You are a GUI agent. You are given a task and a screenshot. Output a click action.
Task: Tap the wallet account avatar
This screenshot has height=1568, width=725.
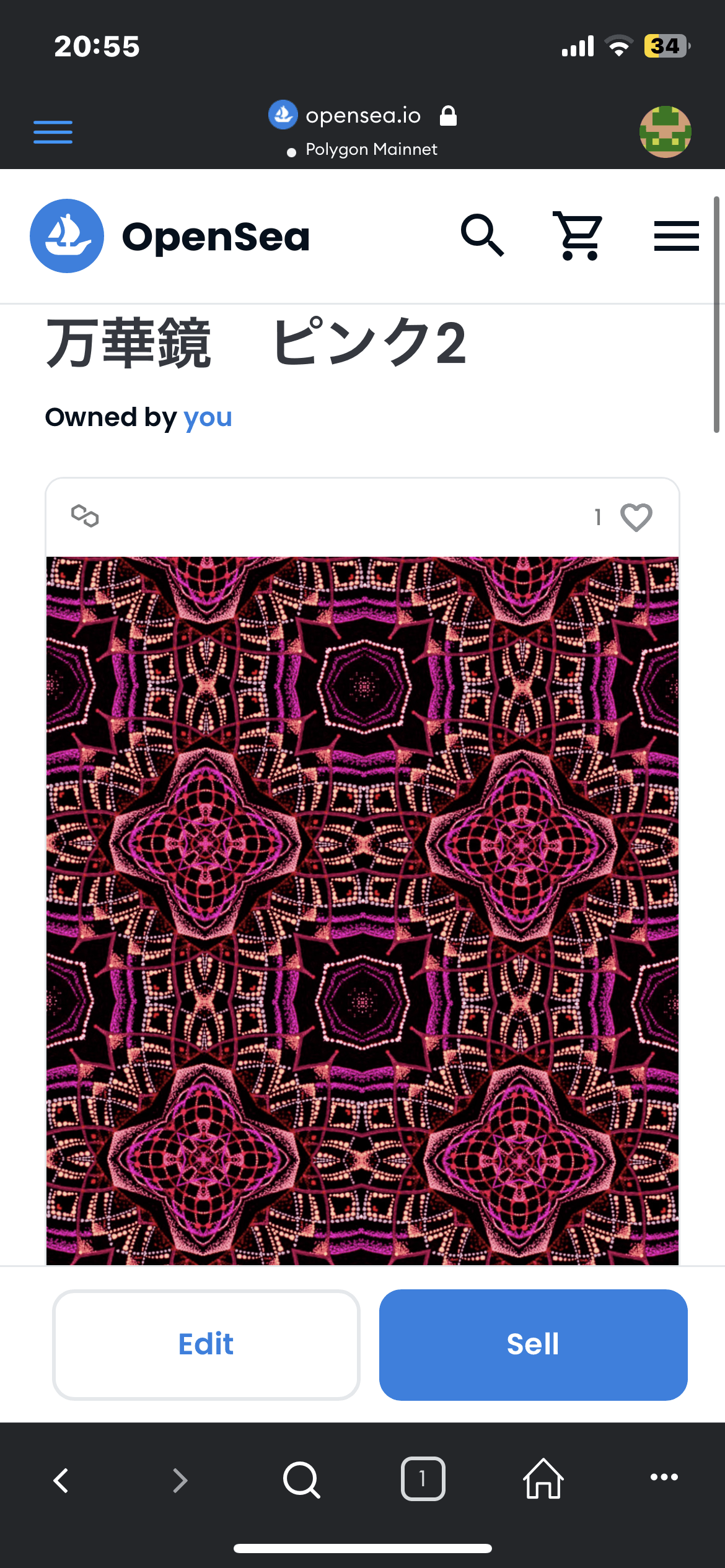point(665,132)
